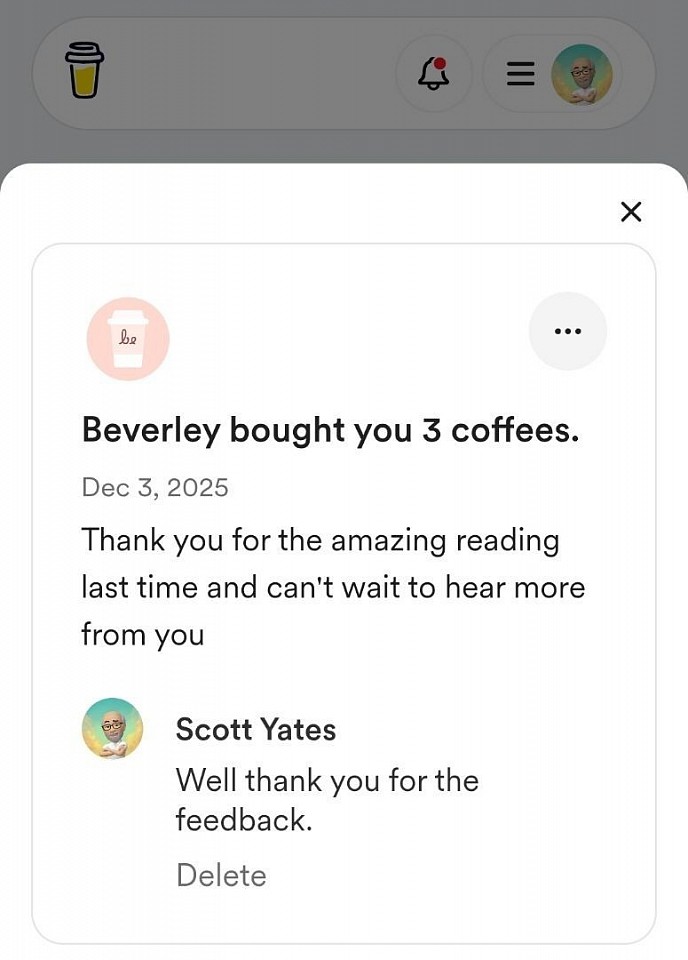Delete Scott Yates's reply
Viewport: 688px width, 960px height.
221,875
